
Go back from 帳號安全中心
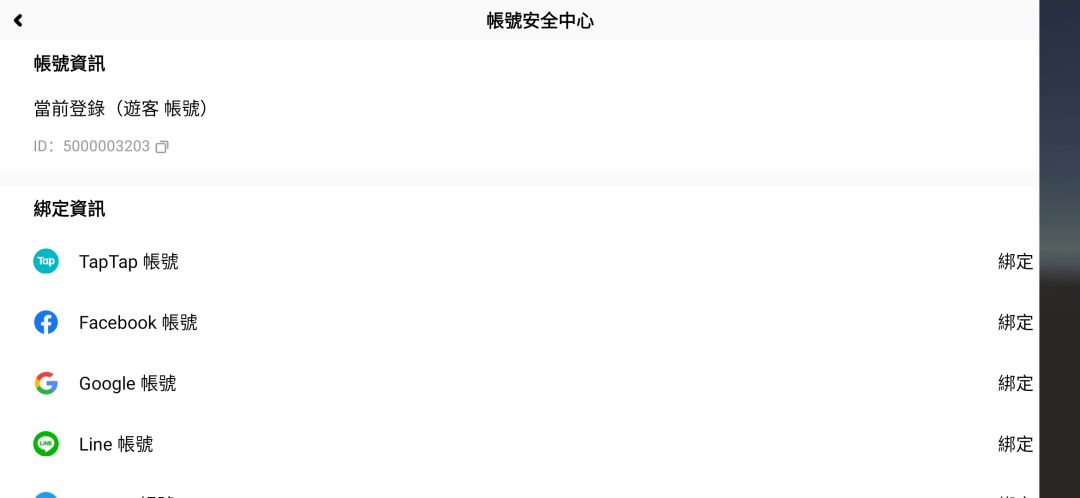[18, 20]
